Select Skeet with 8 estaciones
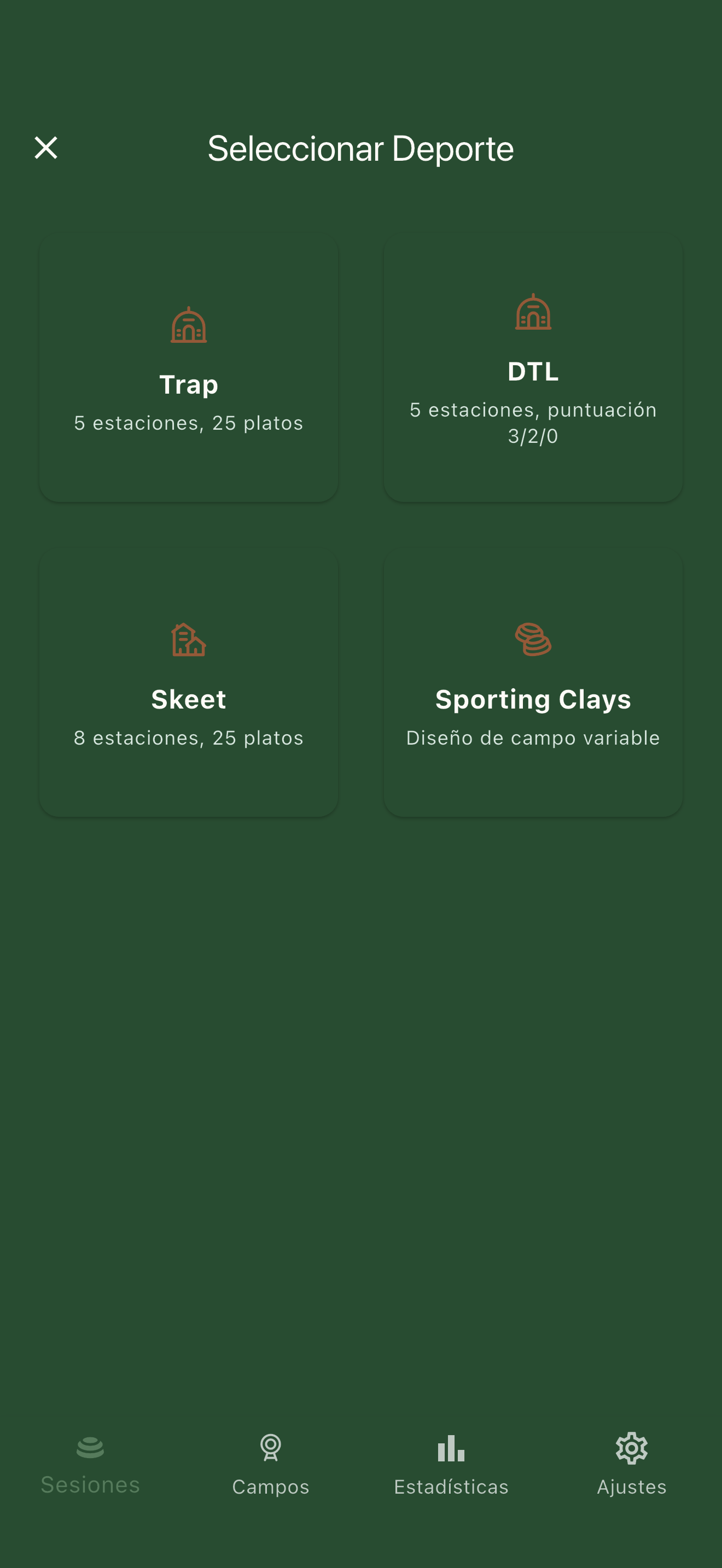This screenshot has height=1568, width=722. coord(188,682)
